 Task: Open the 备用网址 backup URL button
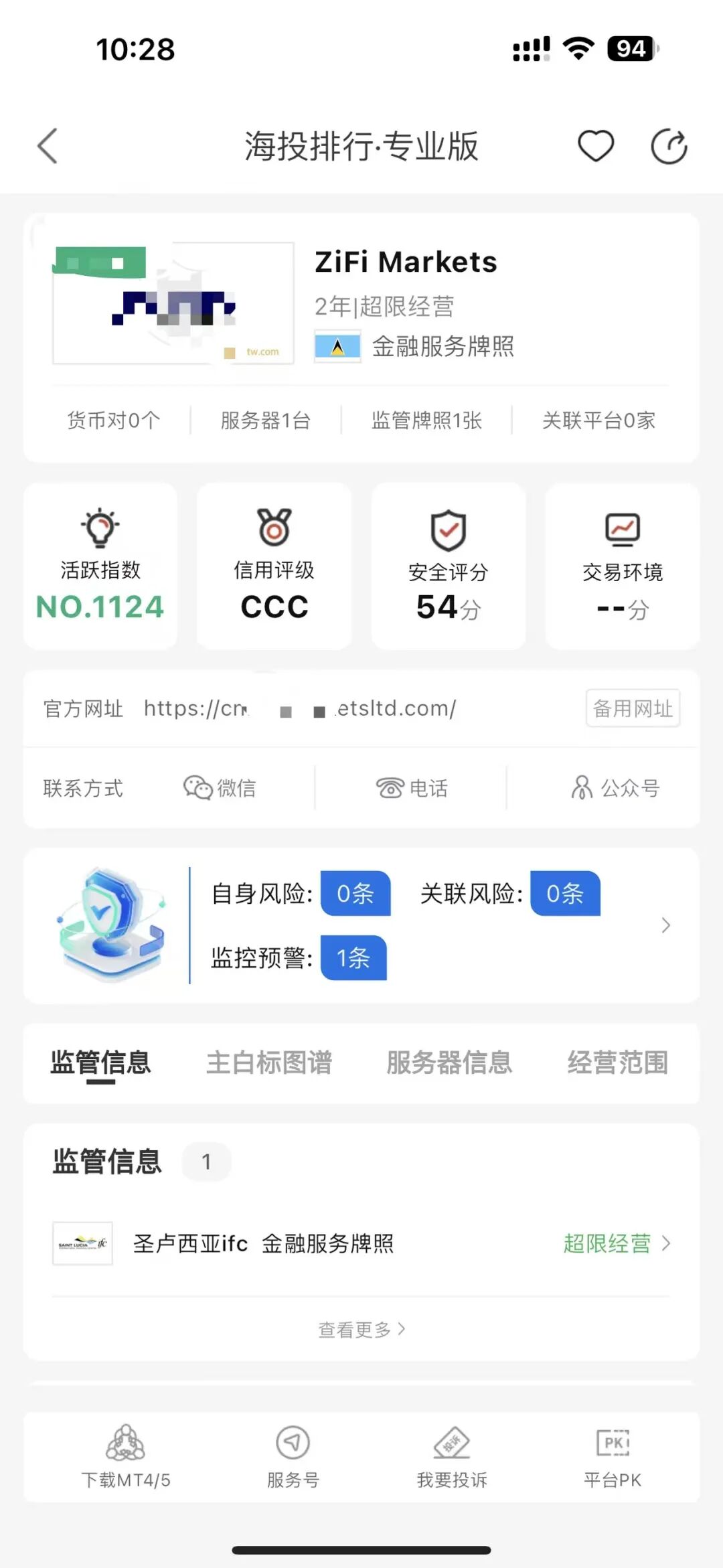[632, 708]
